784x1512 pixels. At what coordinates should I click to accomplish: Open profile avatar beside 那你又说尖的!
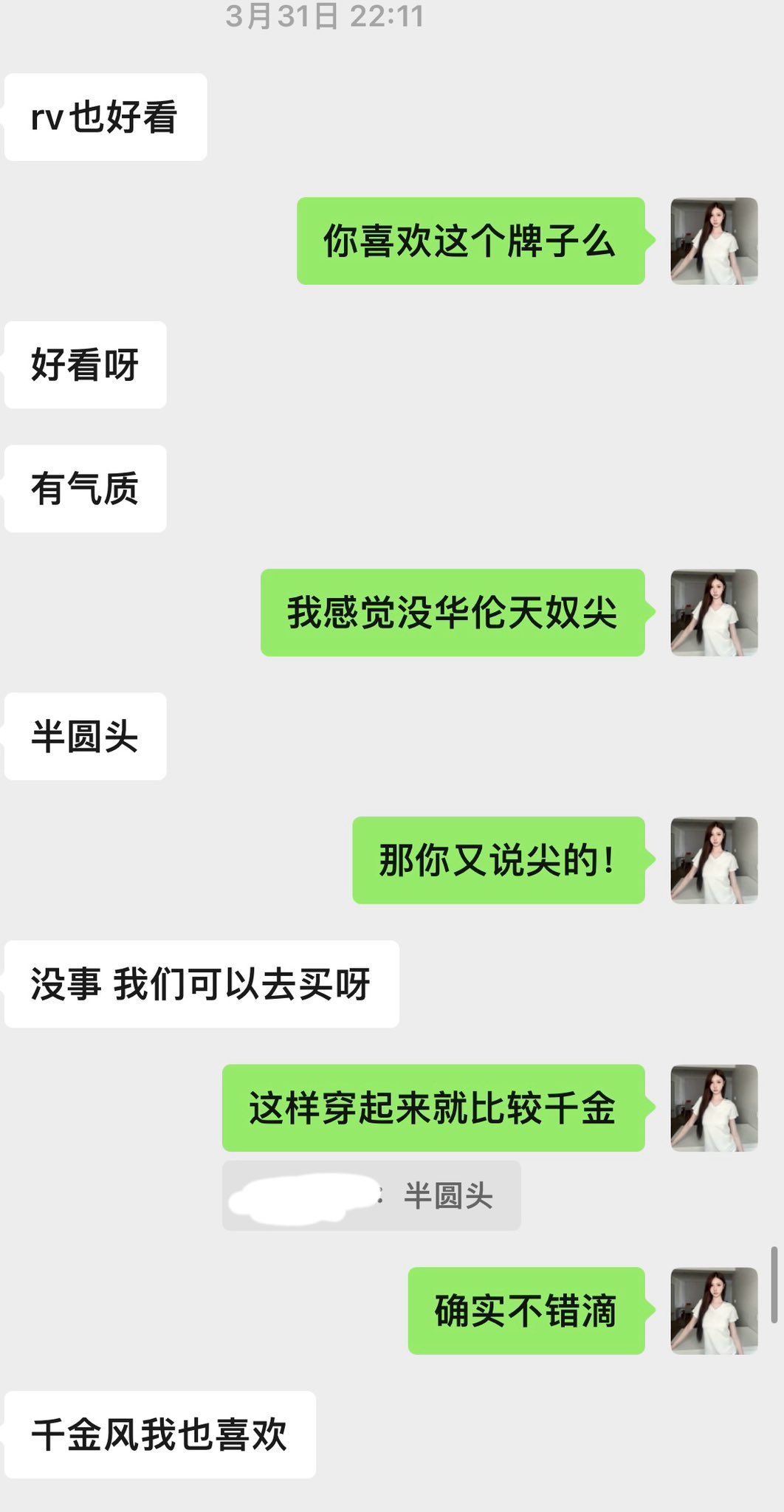714,860
